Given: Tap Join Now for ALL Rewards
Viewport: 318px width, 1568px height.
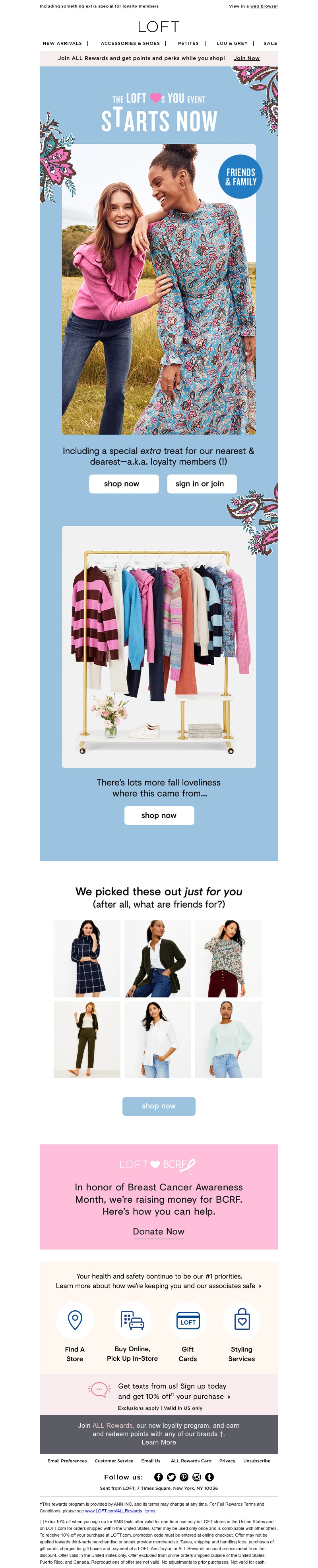Looking at the screenshot, I should tap(247, 58).
